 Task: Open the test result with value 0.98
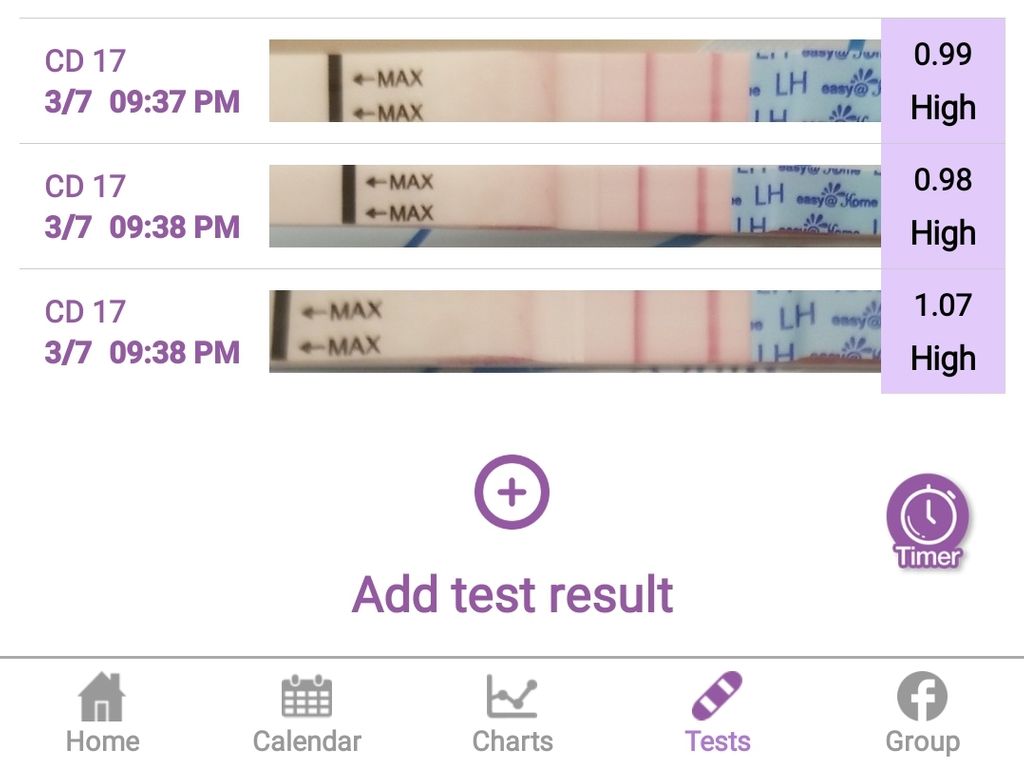coord(510,206)
